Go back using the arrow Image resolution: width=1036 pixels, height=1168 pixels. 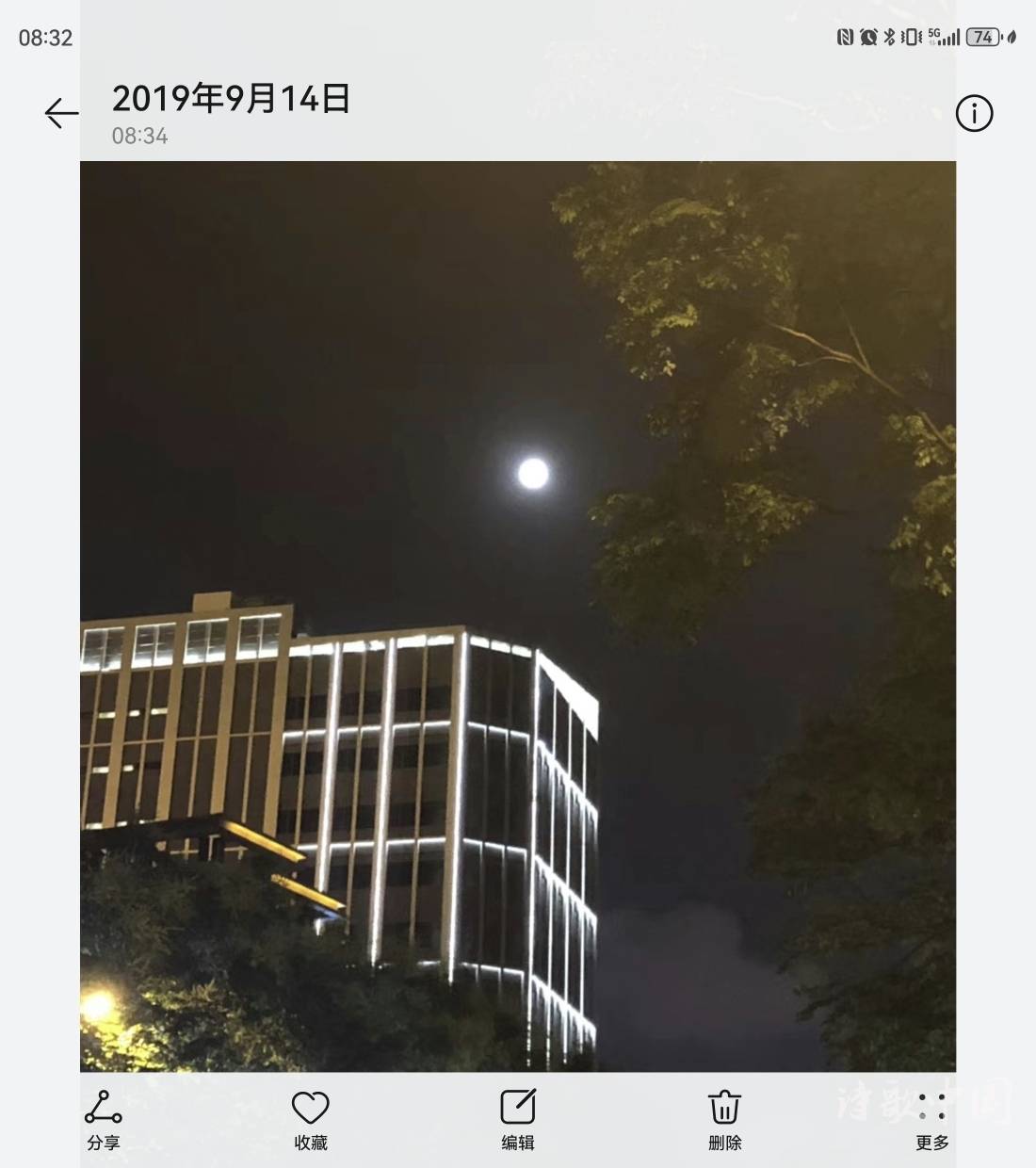click(61, 114)
